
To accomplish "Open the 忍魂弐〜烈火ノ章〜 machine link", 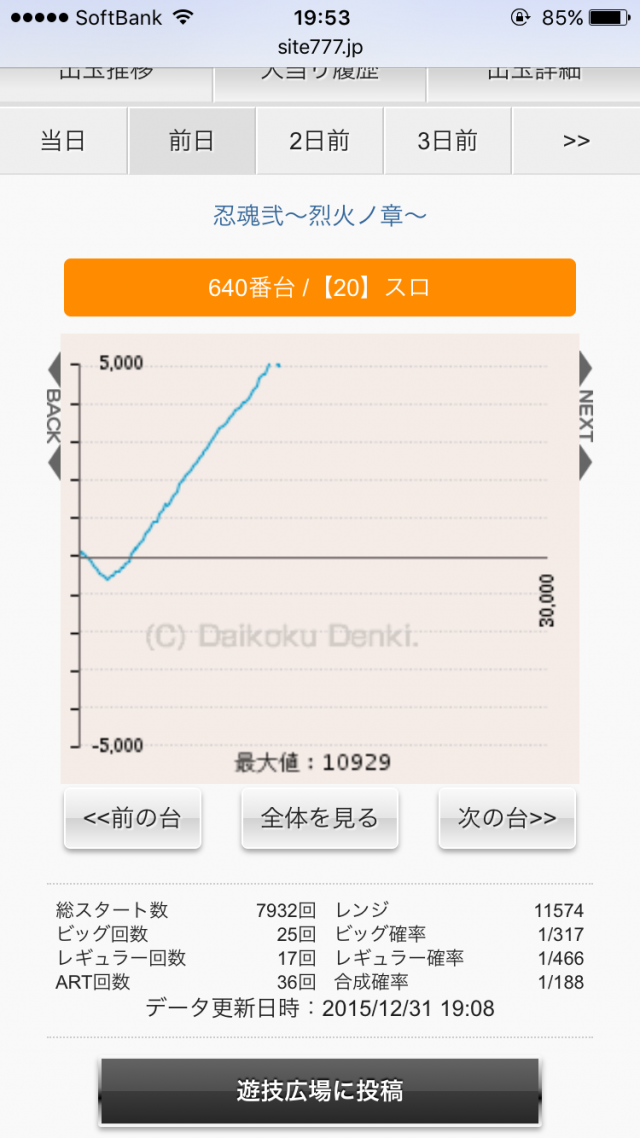I will (320, 215).
